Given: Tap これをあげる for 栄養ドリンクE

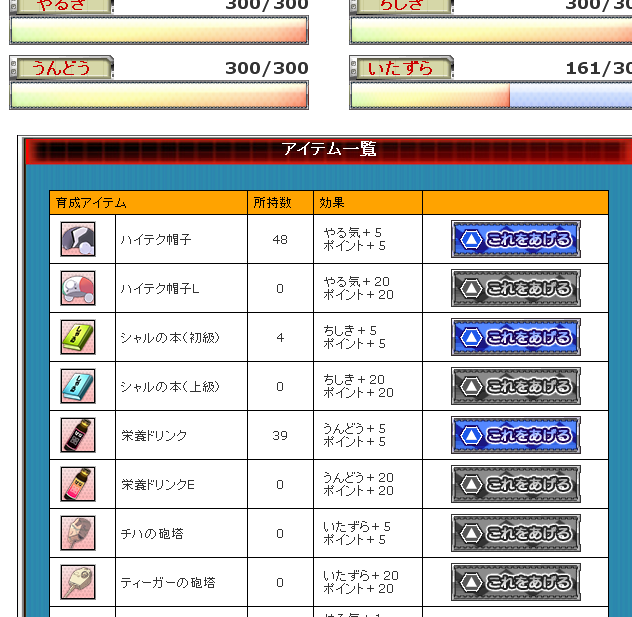Looking at the screenshot, I should click(x=515, y=485).
